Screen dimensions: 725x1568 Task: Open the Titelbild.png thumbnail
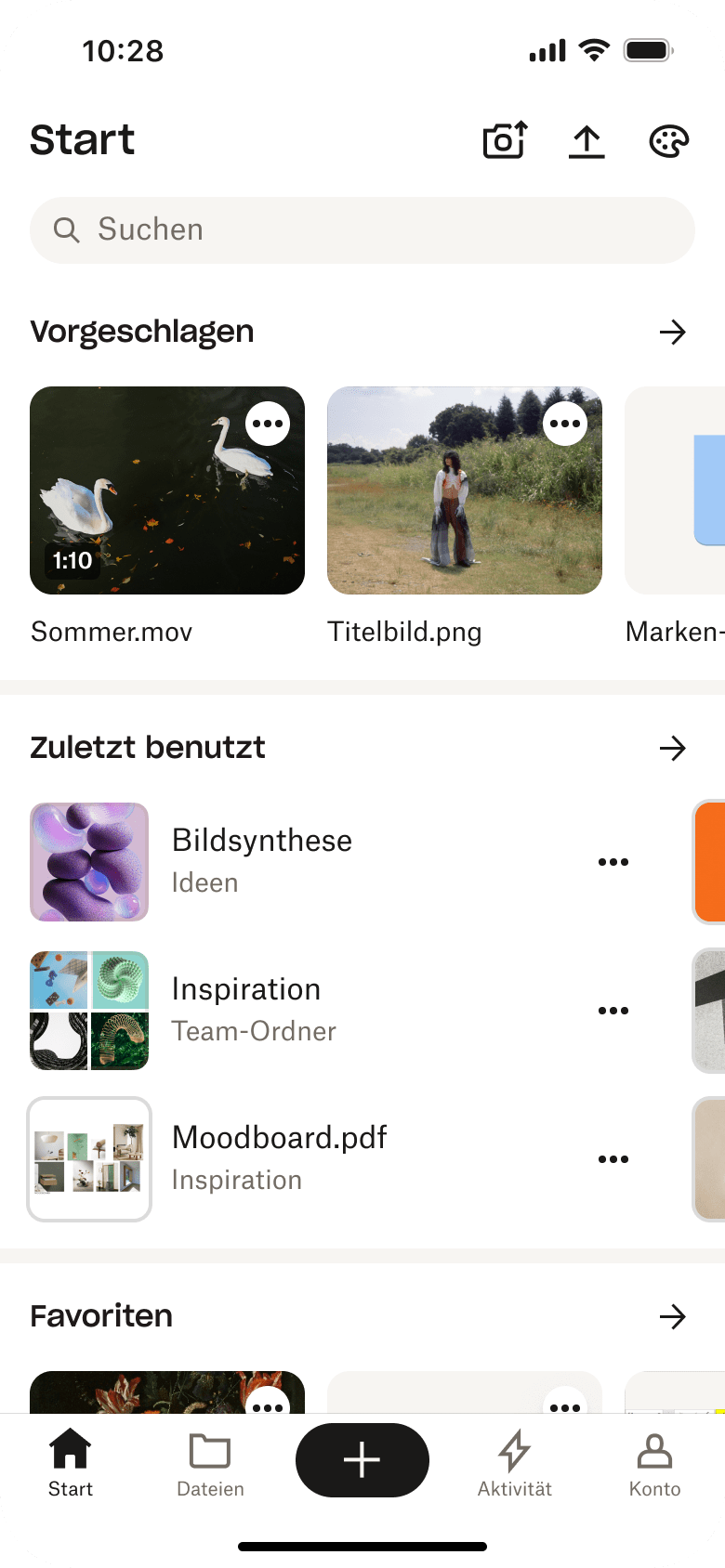click(x=465, y=490)
